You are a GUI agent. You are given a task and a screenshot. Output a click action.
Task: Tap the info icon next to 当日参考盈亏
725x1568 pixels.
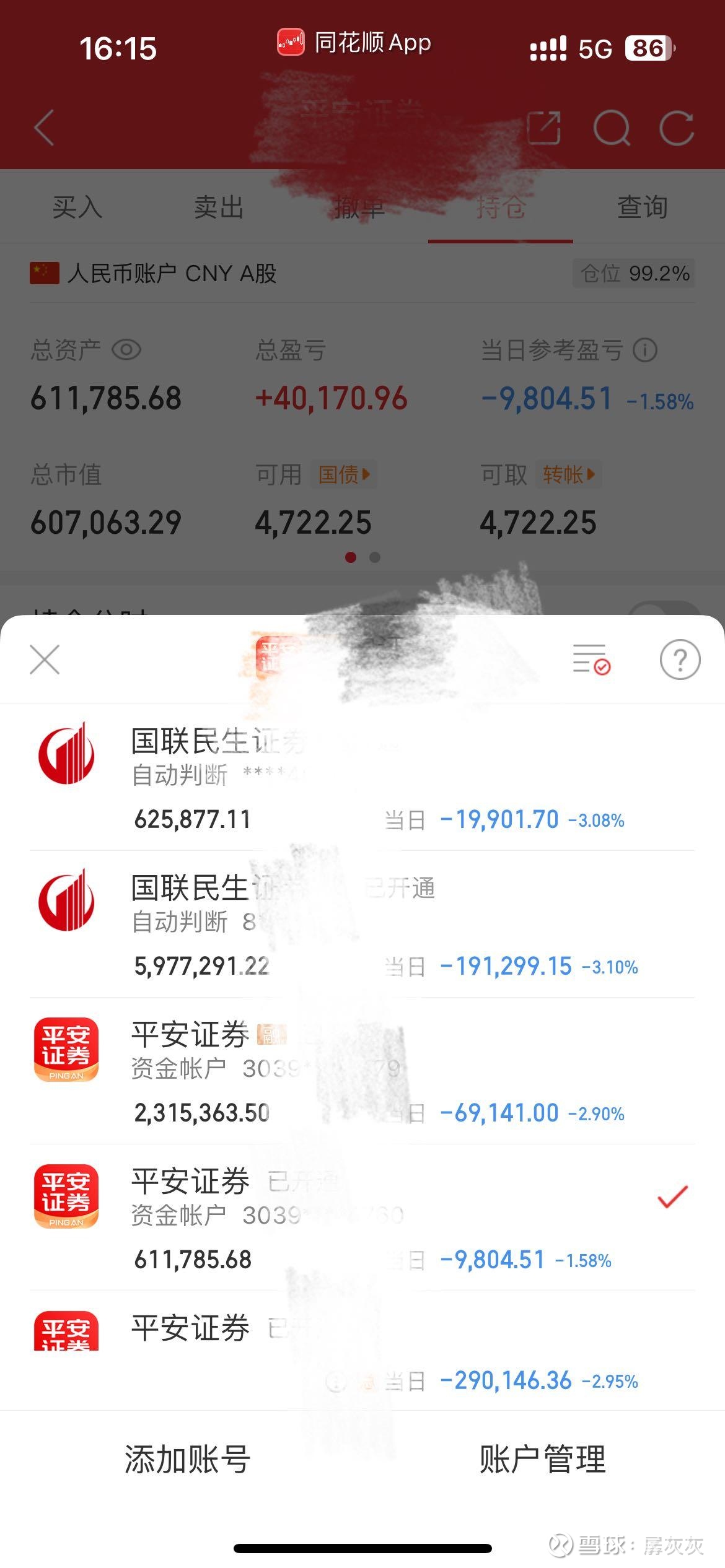(644, 351)
